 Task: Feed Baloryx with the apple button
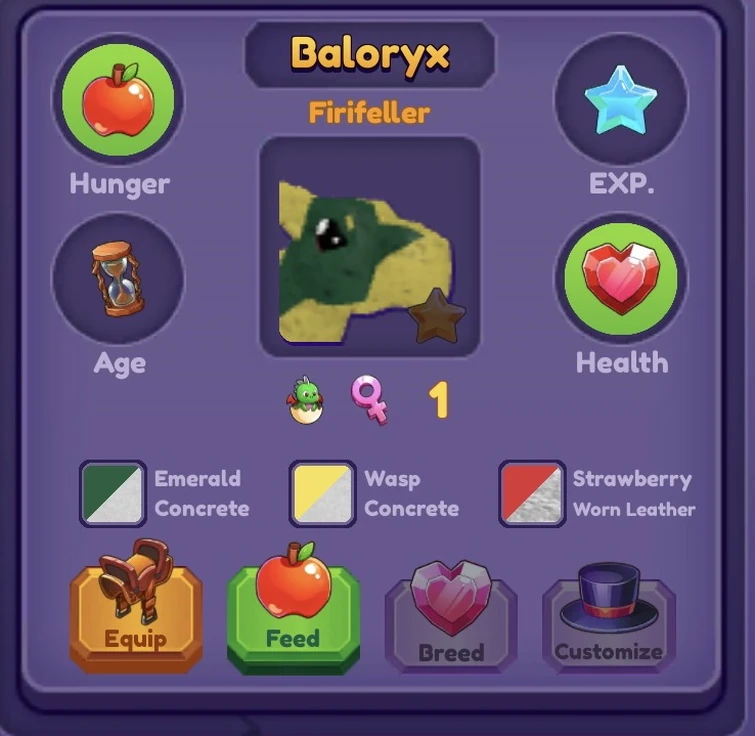[293, 610]
